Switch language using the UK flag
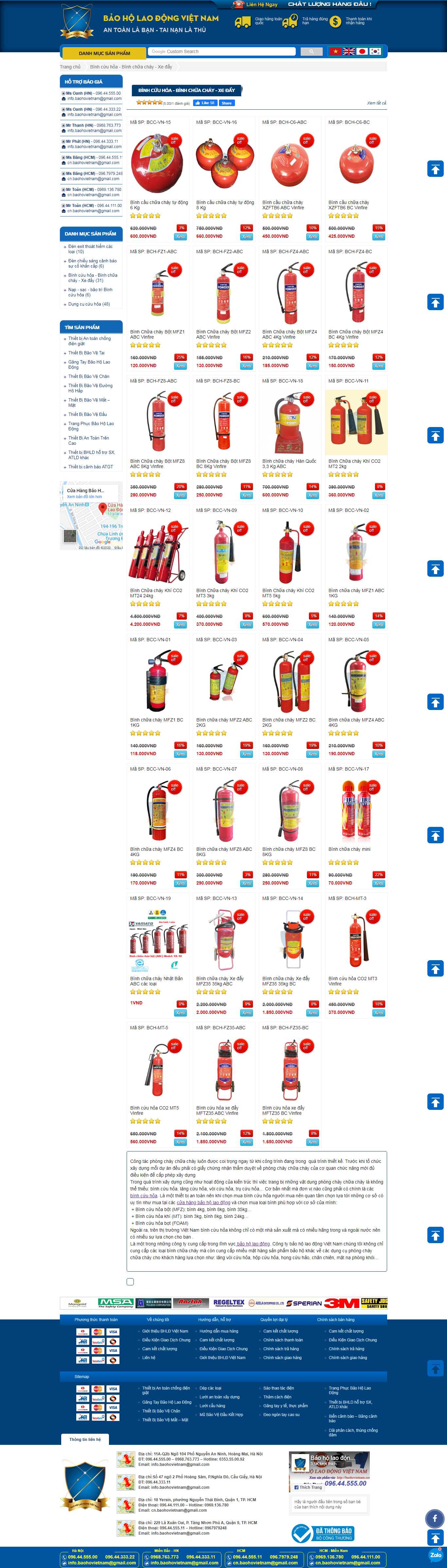Screen dimensions: 447x1568 pos(349,52)
